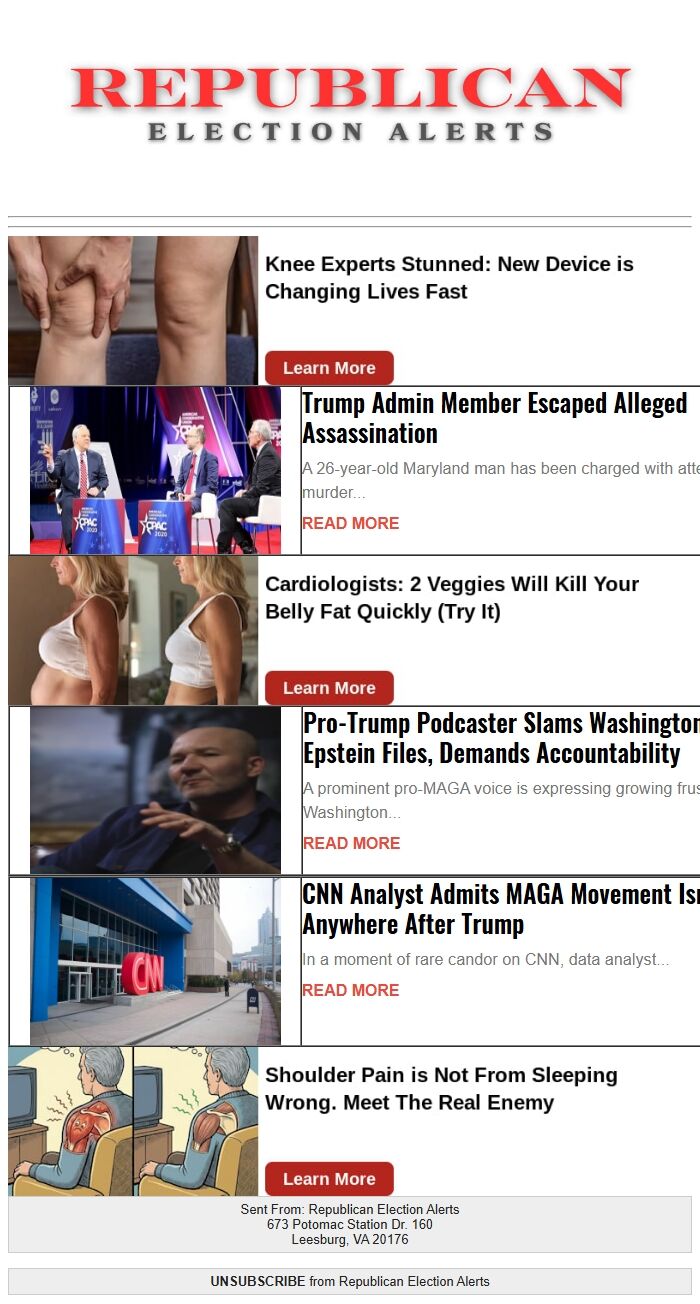This screenshot has height=1304, width=700.
Task: Unsubscribe from Republican Election Alerts
Action: 257,1281
